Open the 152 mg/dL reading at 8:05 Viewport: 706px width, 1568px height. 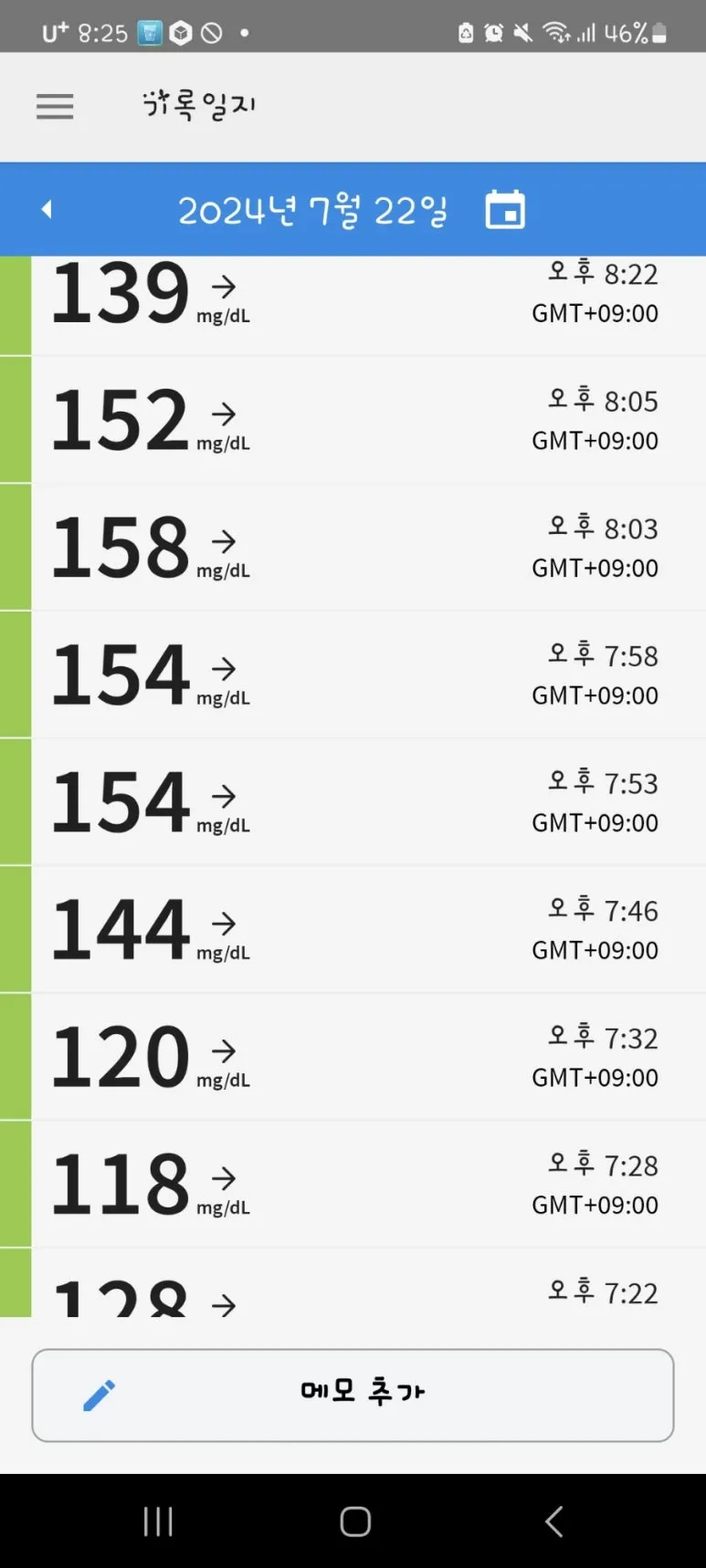tap(353, 420)
